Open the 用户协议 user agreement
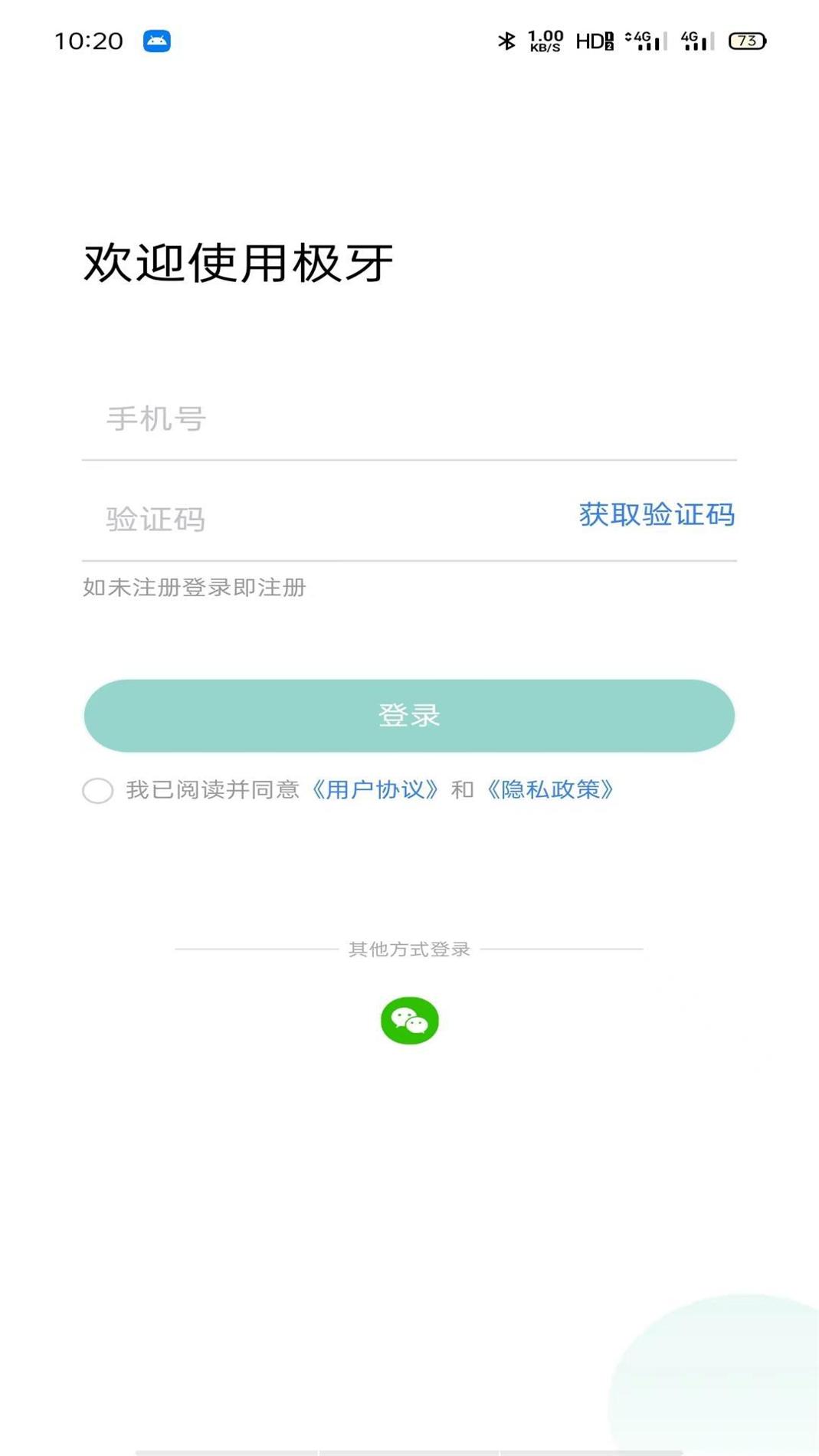Screen dimensions: 819x1456 click(377, 790)
